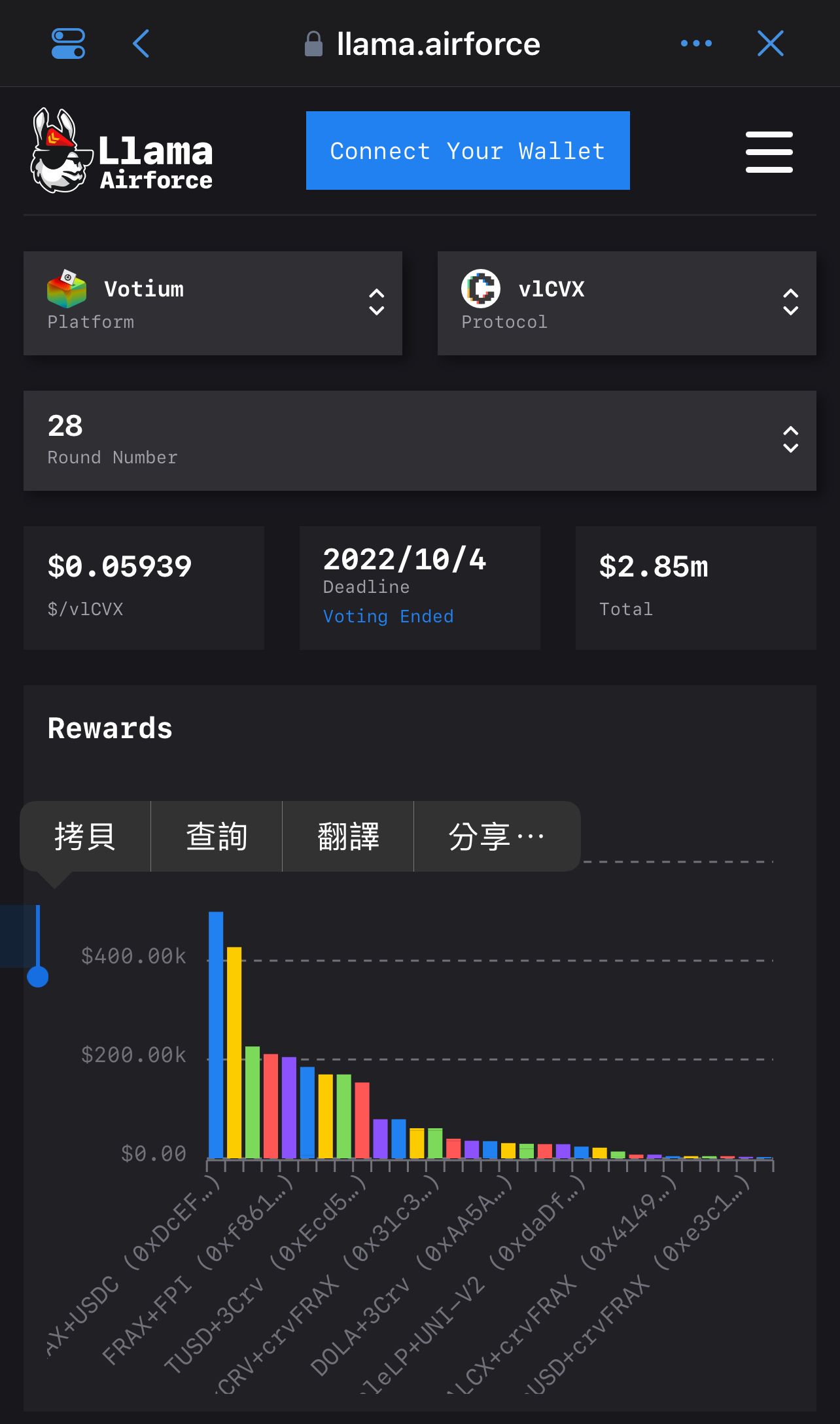The image size is (840, 1424).
Task: Open the Round Number 28 selector
Action: [419, 440]
